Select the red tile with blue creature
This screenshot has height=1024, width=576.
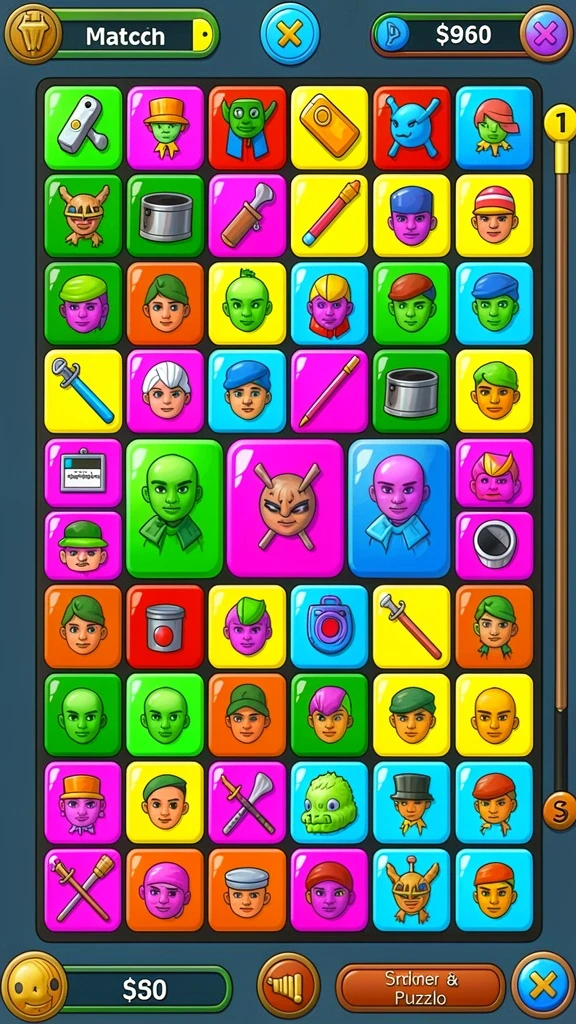pyautogui.click(x=411, y=128)
